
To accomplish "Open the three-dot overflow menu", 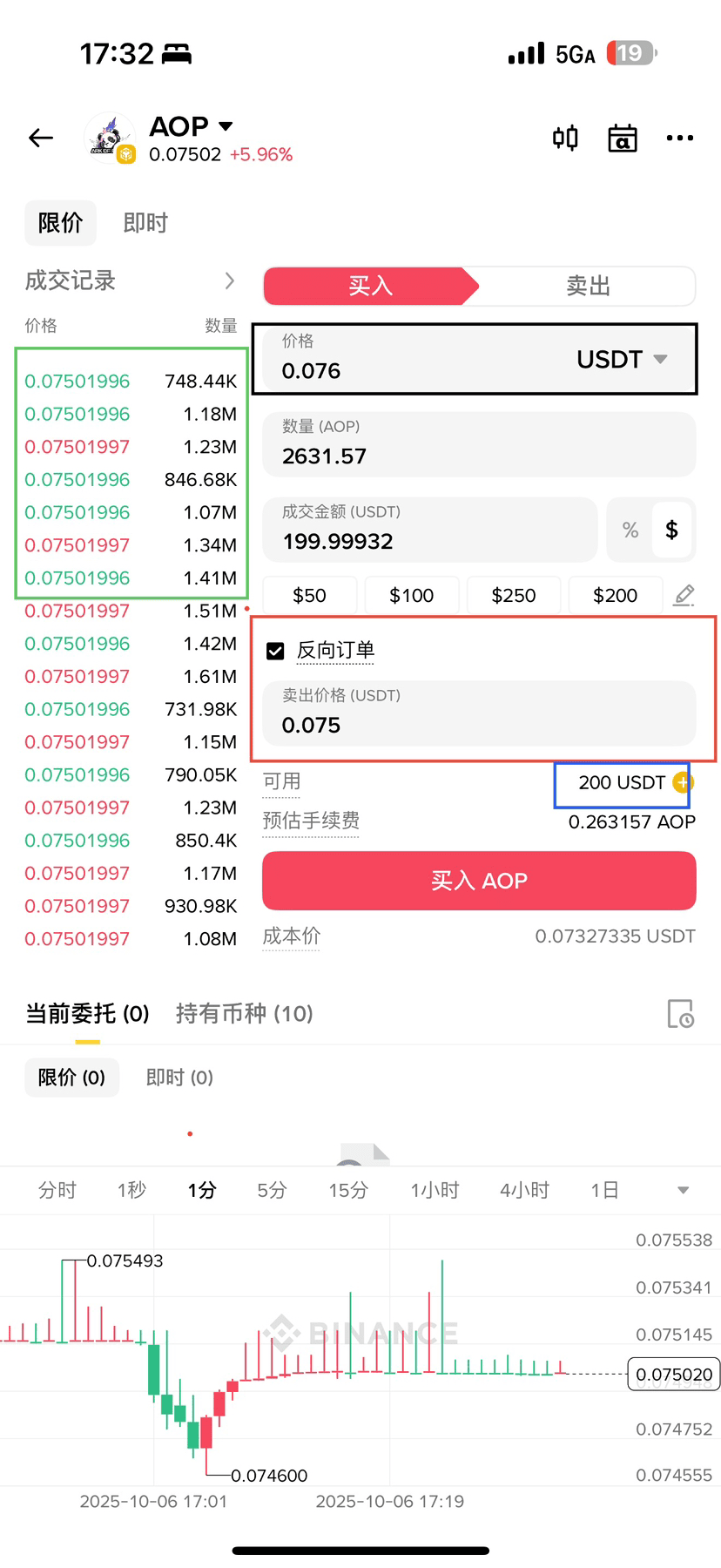I will point(679,138).
